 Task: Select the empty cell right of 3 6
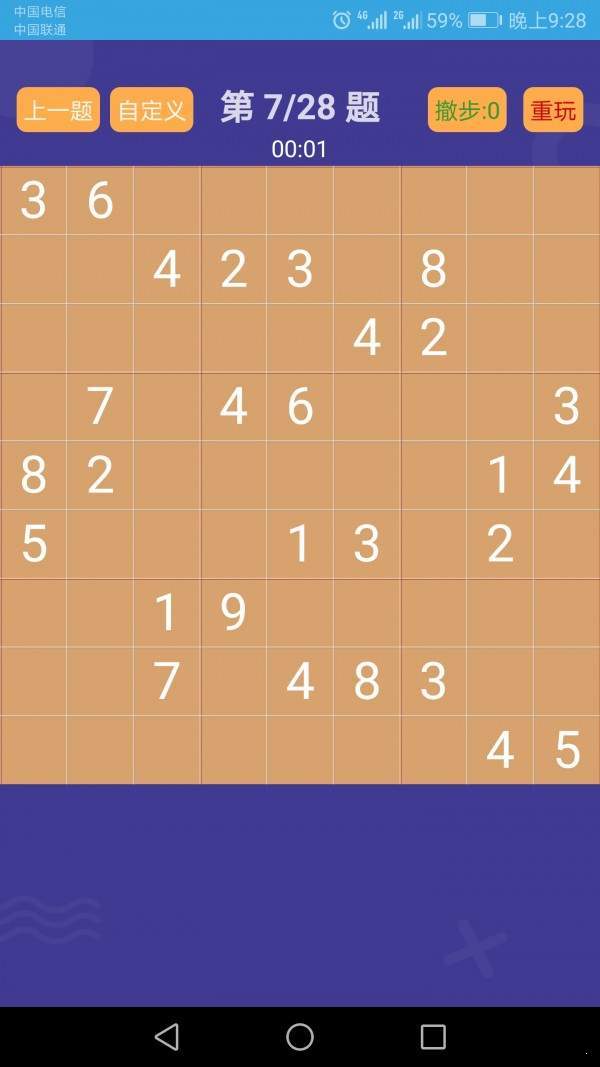coord(167,201)
